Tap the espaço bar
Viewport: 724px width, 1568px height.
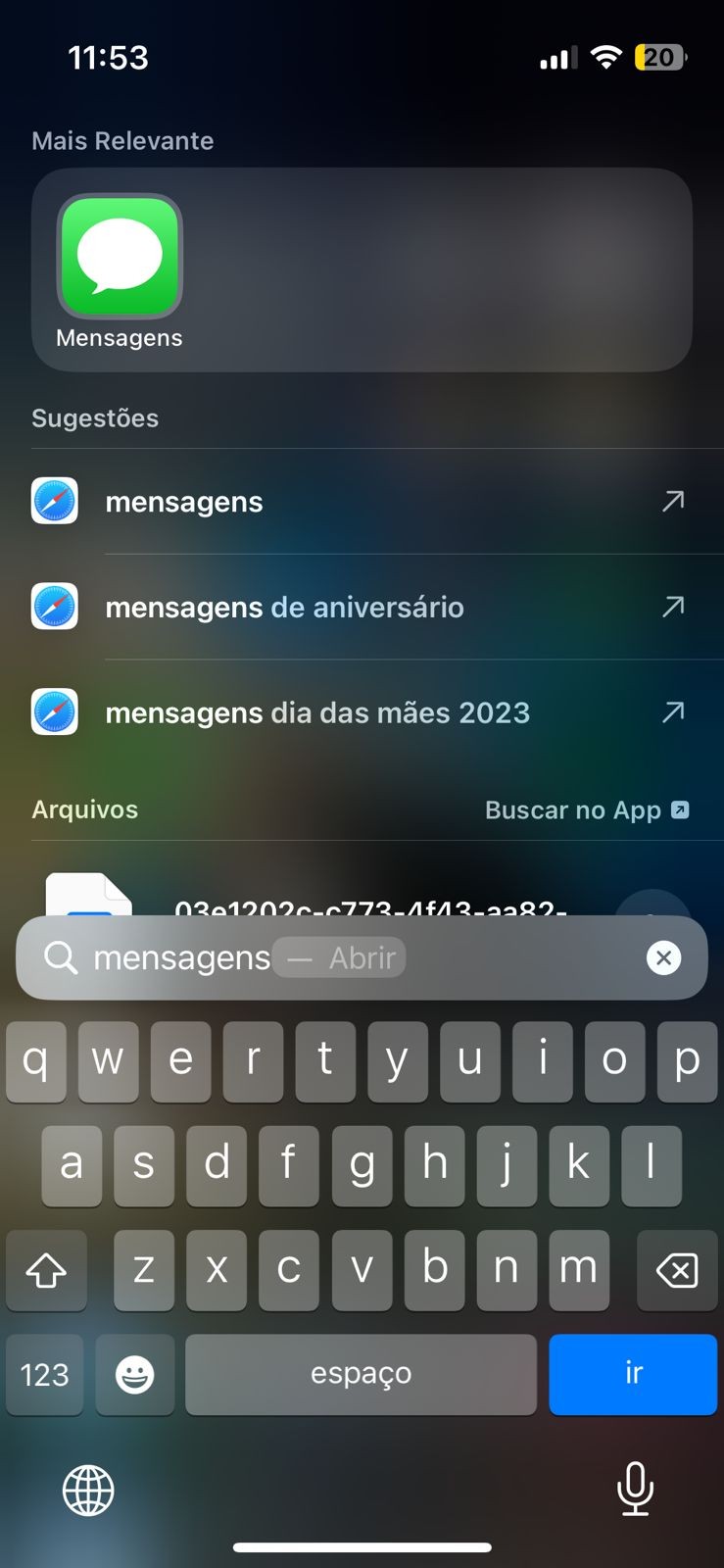pyautogui.click(x=361, y=1374)
